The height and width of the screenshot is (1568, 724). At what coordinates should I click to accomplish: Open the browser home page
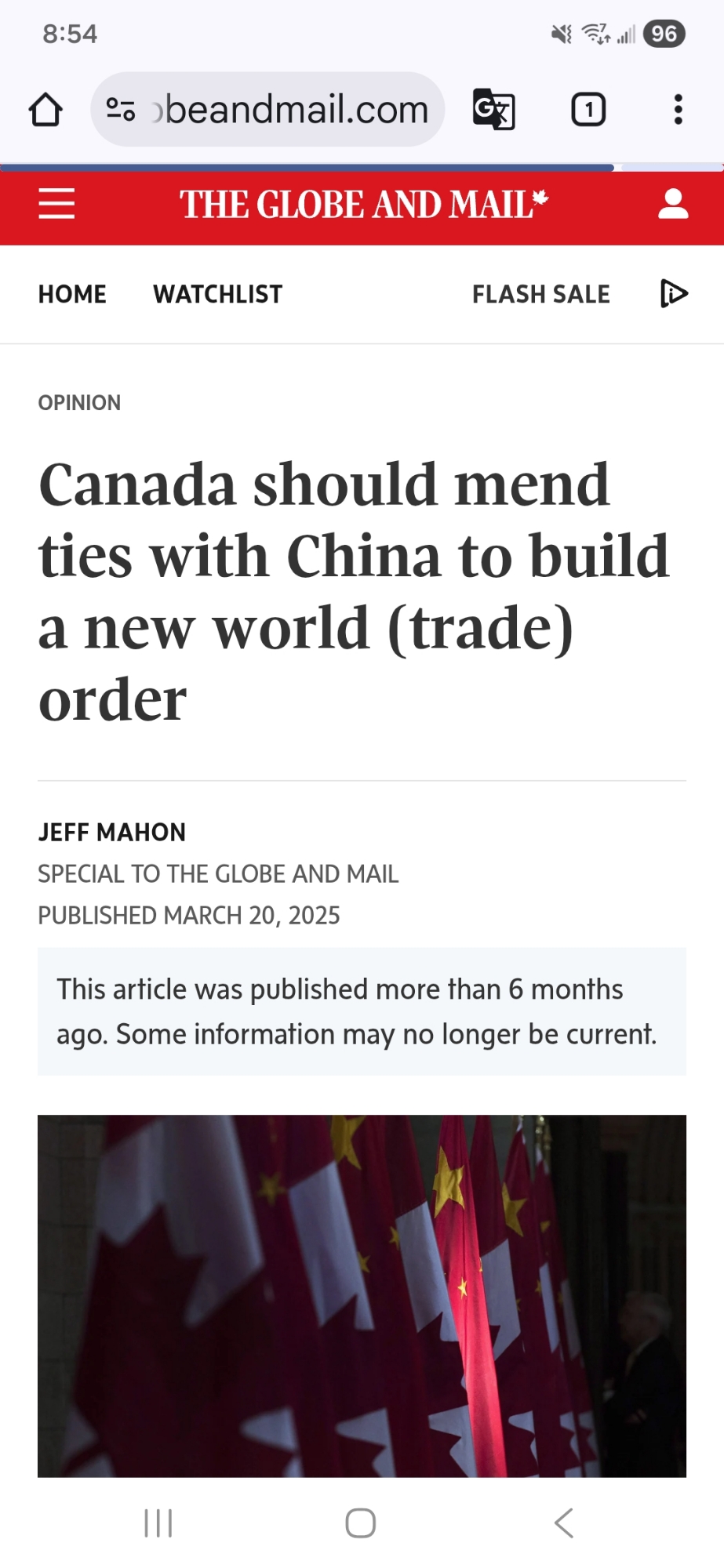tap(45, 110)
